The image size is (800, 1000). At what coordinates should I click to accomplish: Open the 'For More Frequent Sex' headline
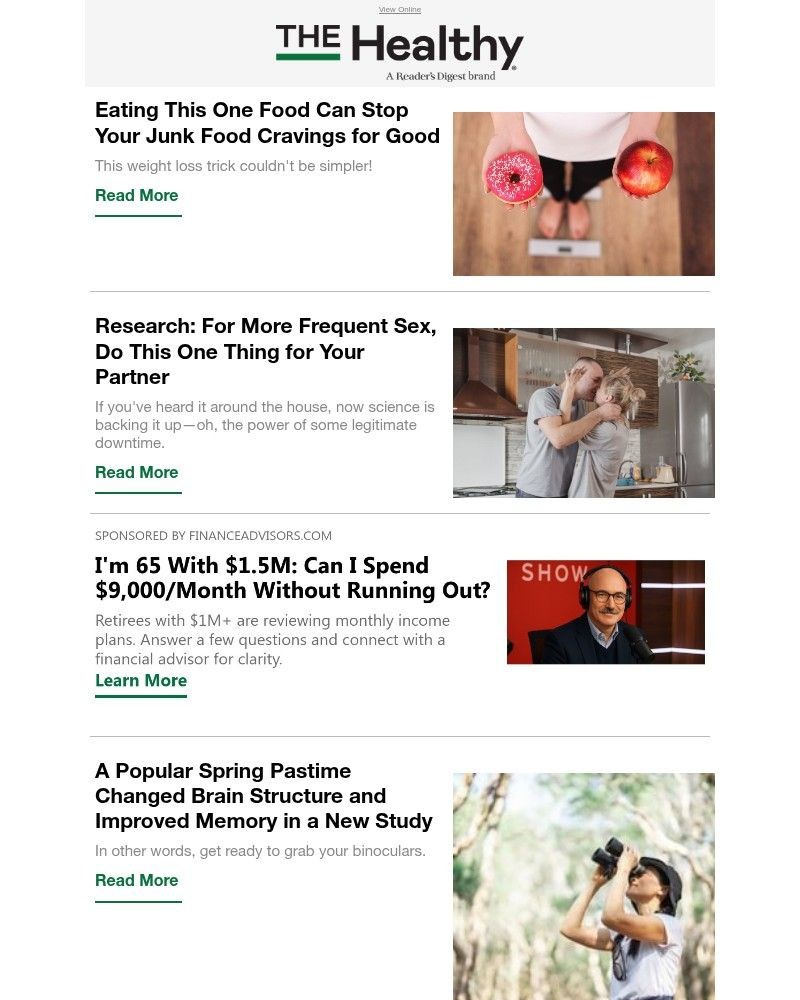tap(266, 351)
